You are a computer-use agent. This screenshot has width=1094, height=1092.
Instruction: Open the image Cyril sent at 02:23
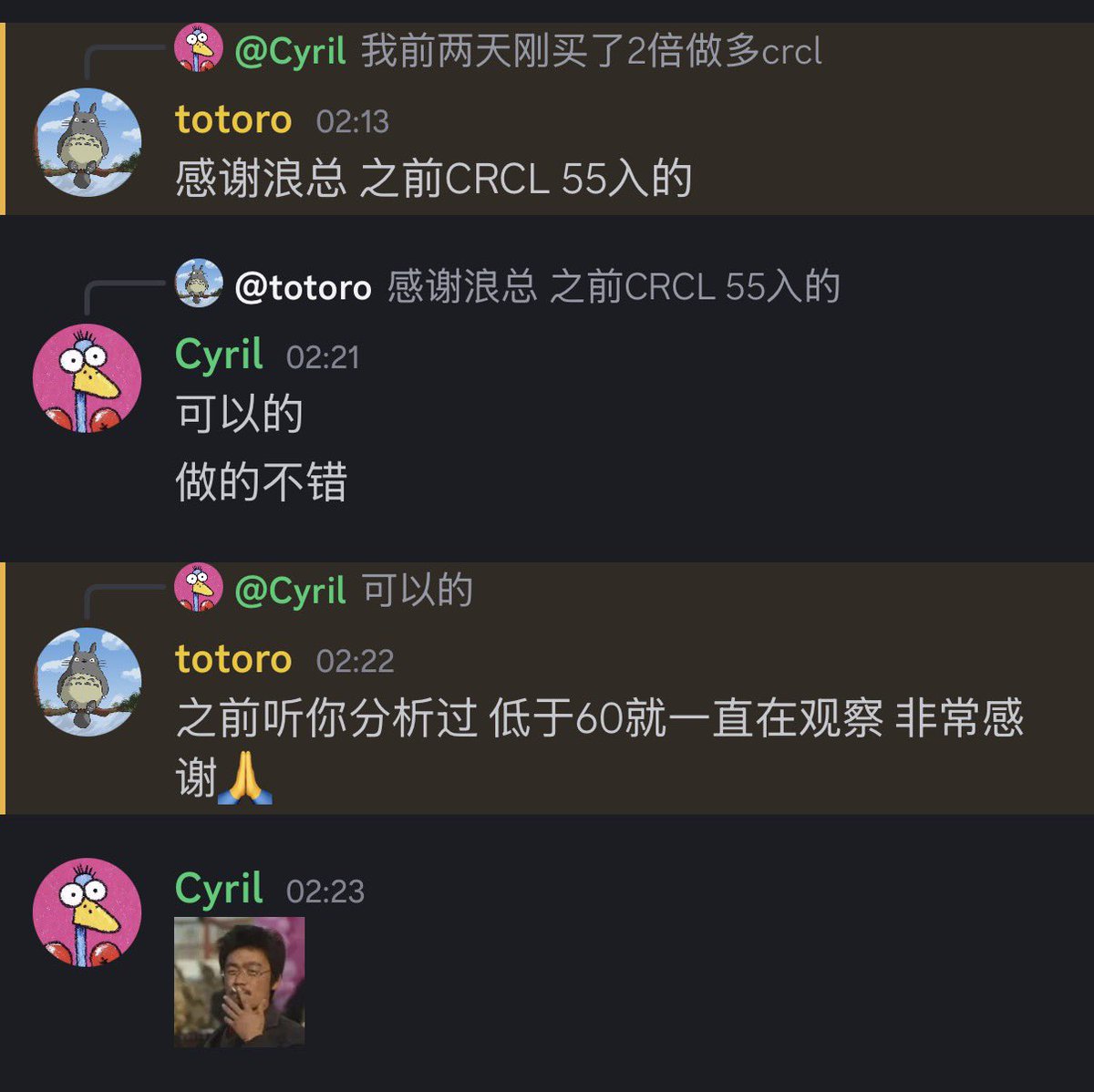(239, 981)
